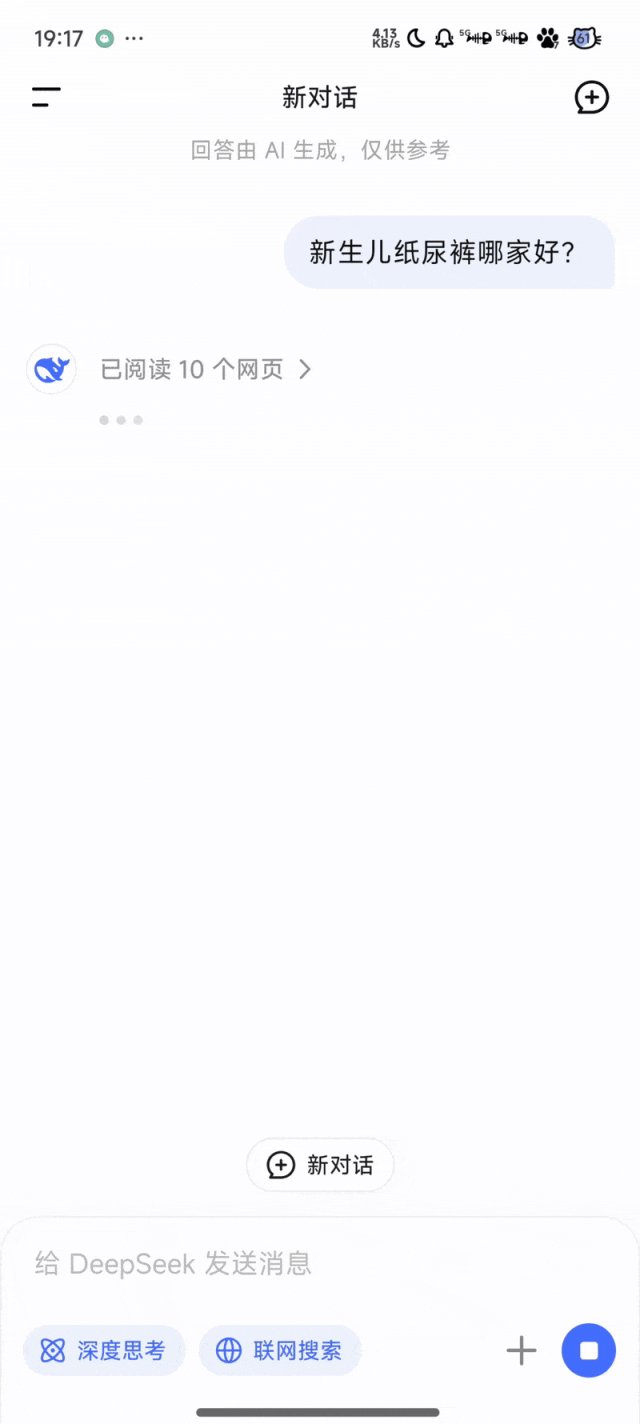
Task: Stop generating the response
Action: 589,1351
